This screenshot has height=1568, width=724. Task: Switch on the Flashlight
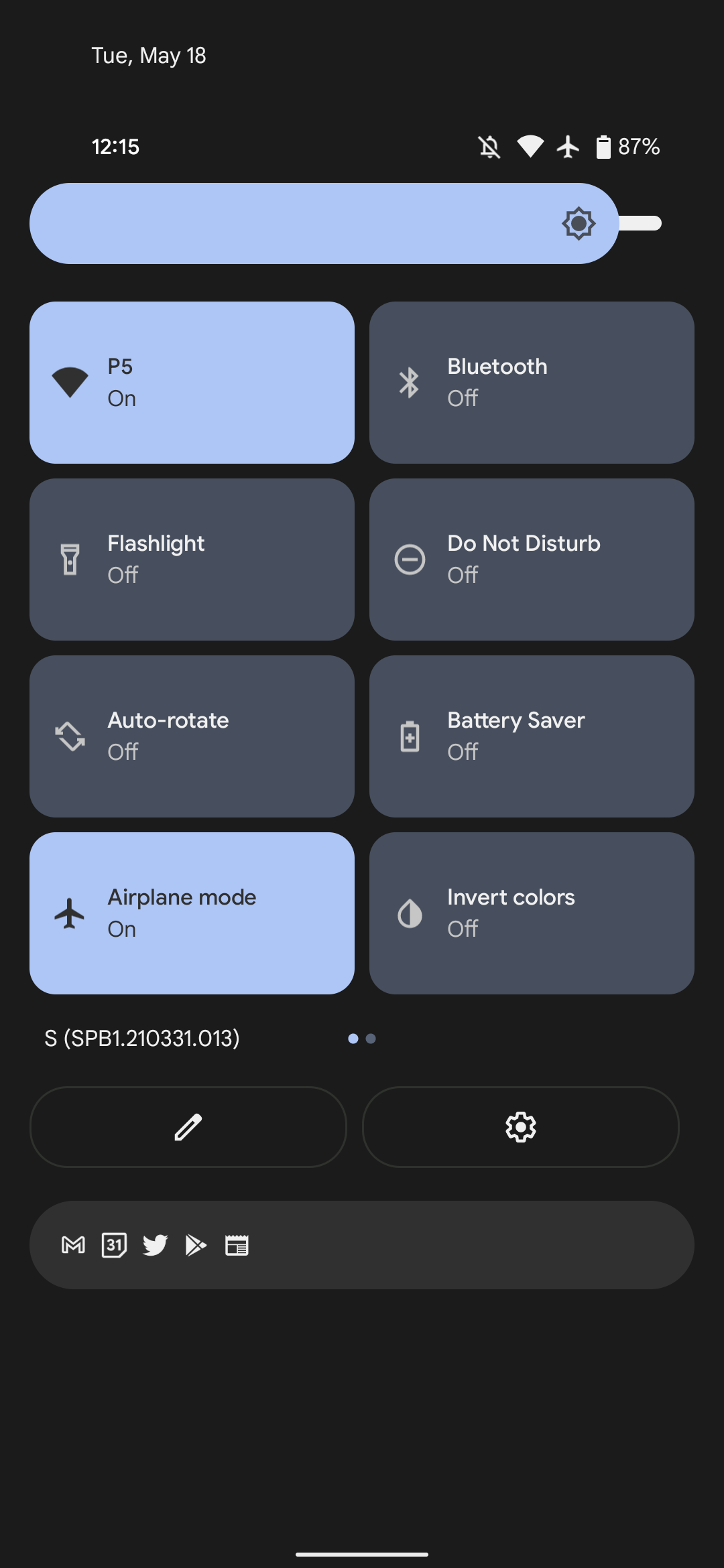(x=192, y=559)
